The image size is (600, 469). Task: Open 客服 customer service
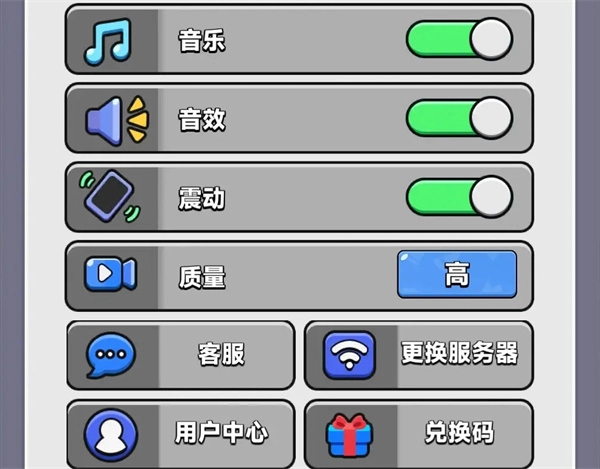pos(181,354)
